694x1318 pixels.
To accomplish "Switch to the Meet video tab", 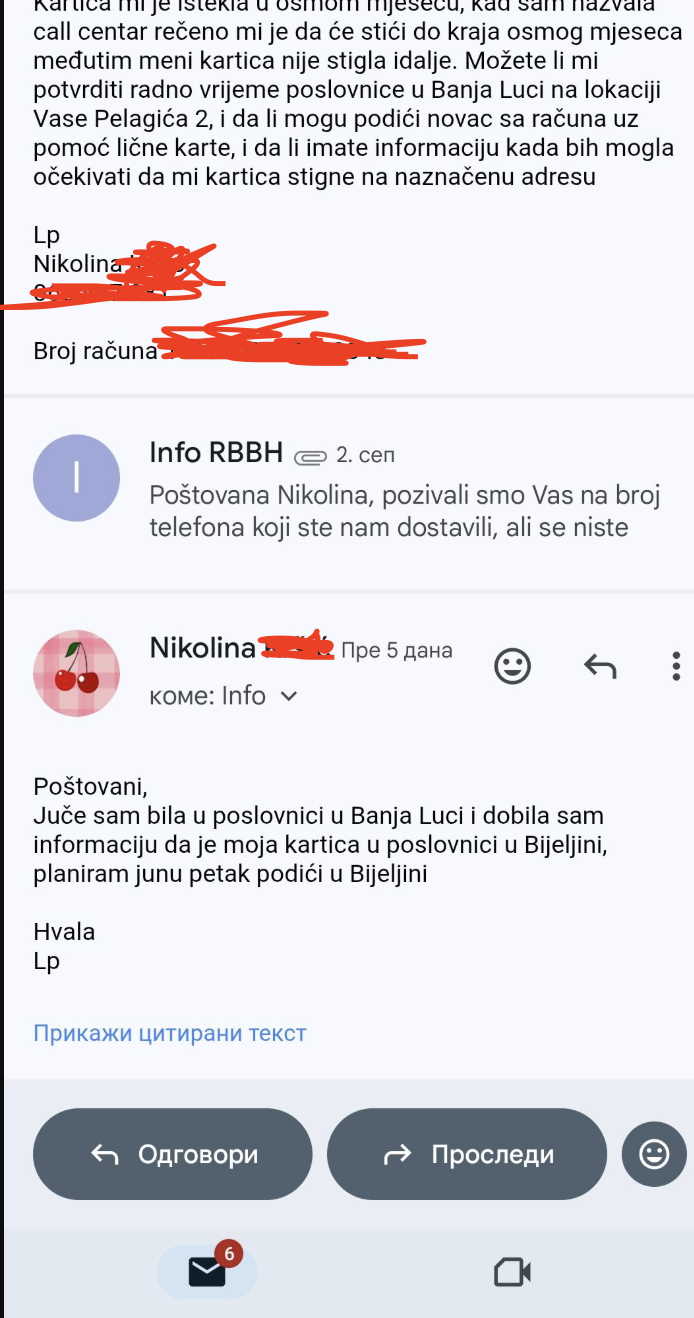I will pyautogui.click(x=512, y=1272).
